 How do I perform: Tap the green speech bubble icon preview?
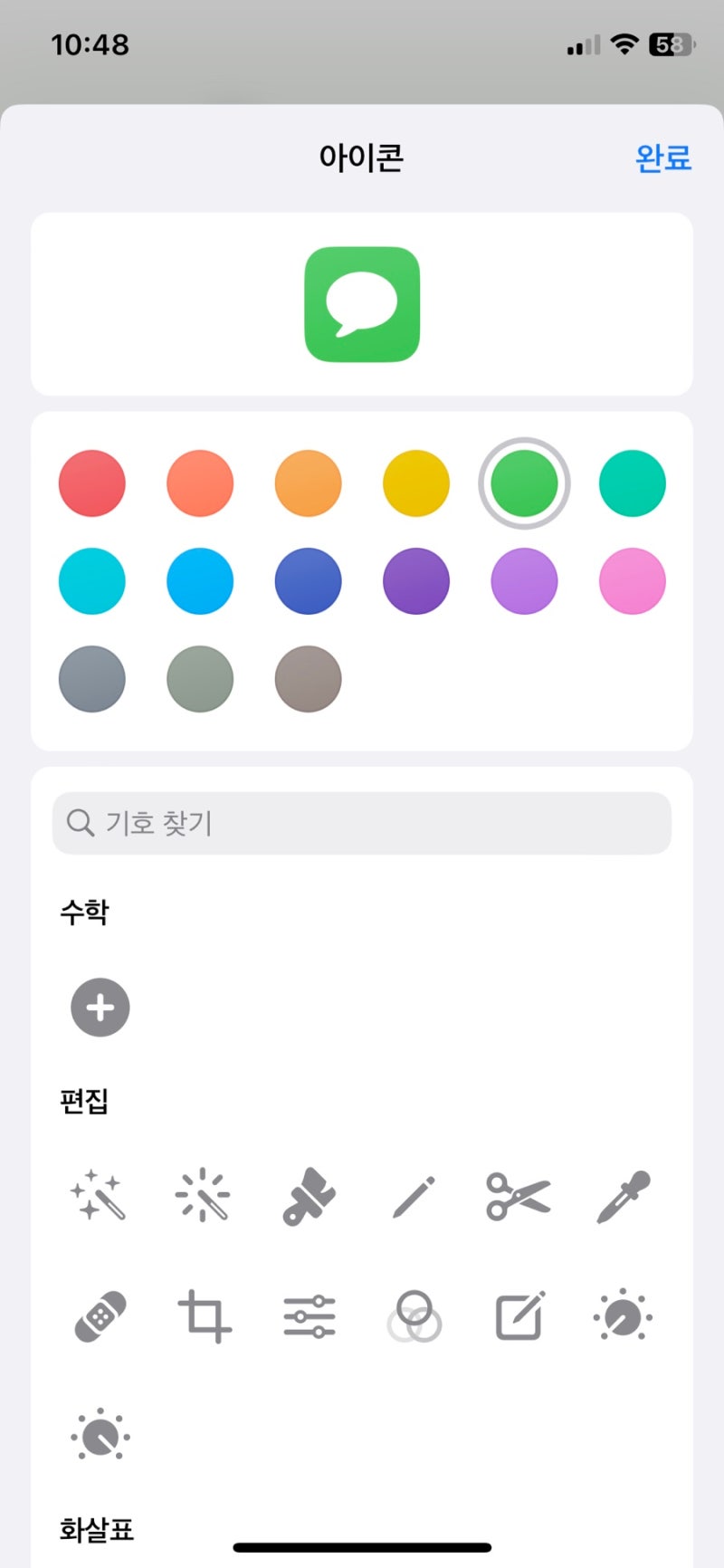pyautogui.click(x=361, y=304)
